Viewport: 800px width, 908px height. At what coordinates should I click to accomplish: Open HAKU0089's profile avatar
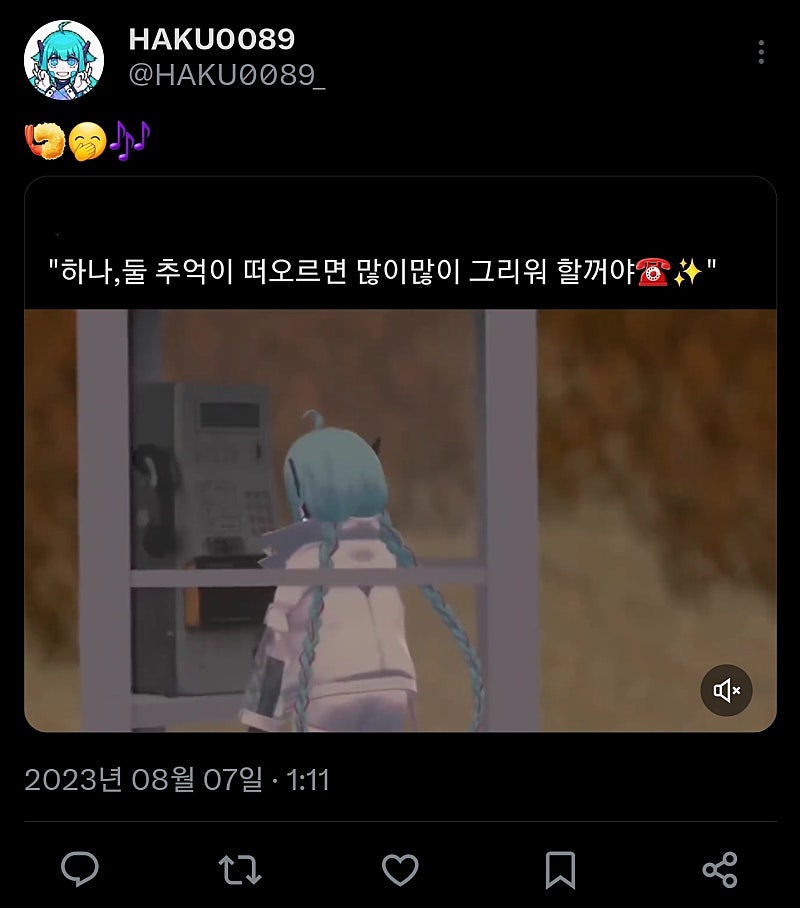(x=64, y=59)
